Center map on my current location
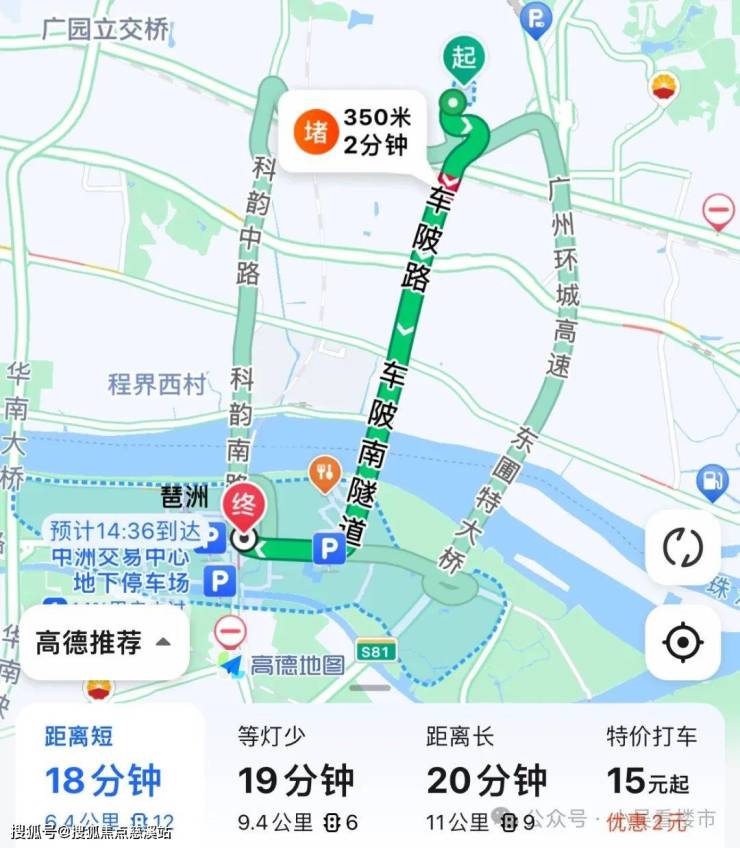 682,642
